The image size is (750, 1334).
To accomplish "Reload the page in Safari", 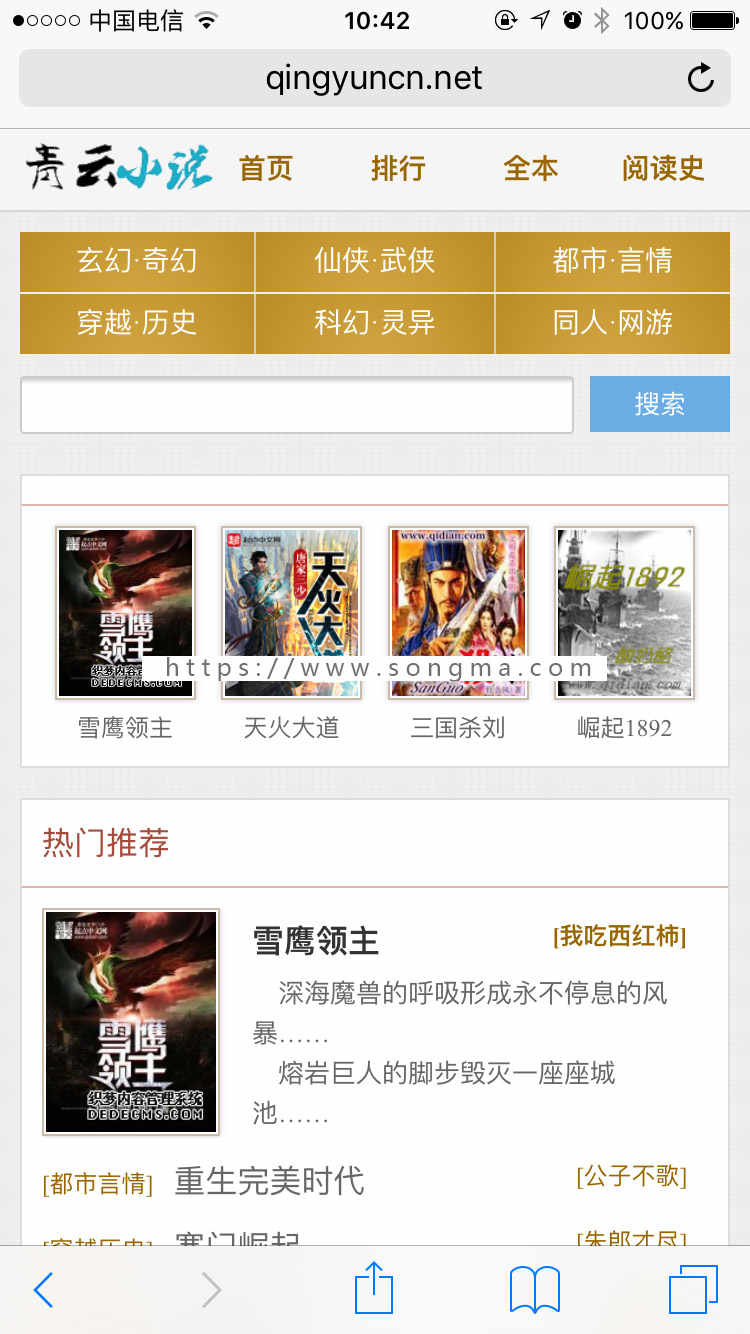I will coord(701,78).
